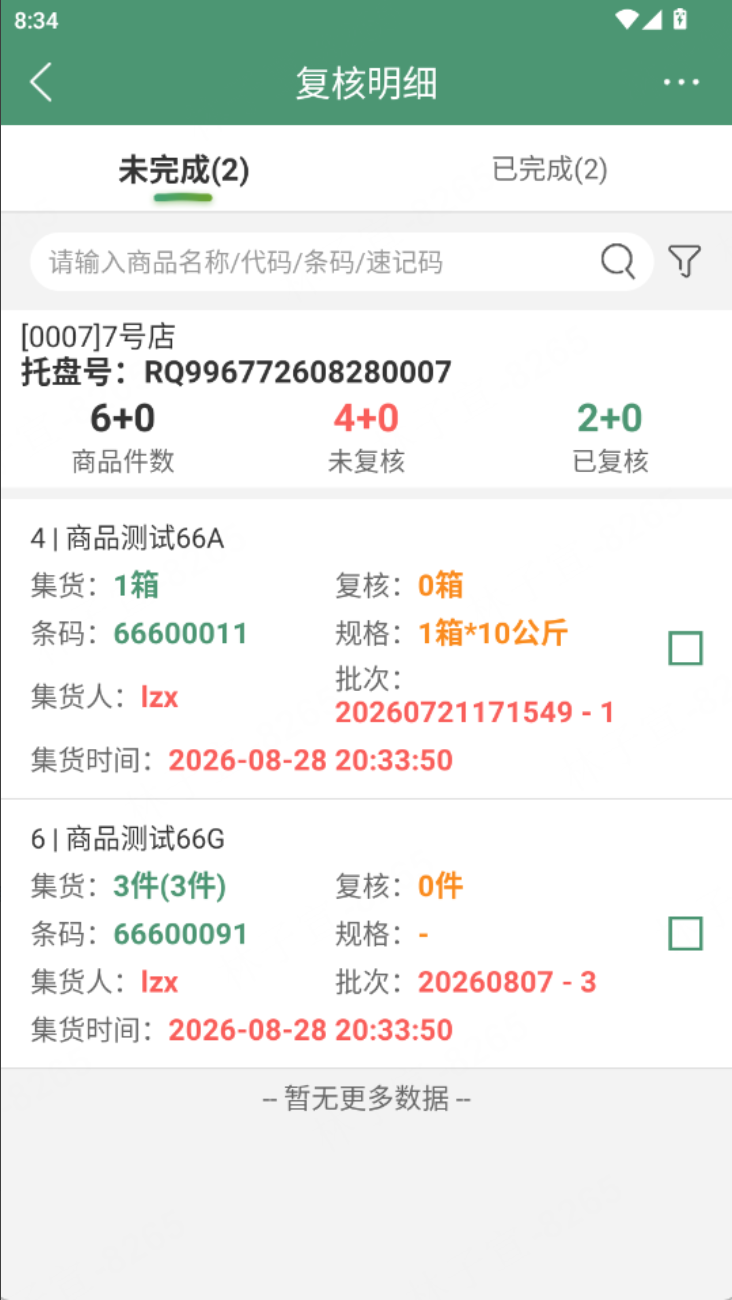
Task: Go back using the top-left arrow
Action: 41,82
